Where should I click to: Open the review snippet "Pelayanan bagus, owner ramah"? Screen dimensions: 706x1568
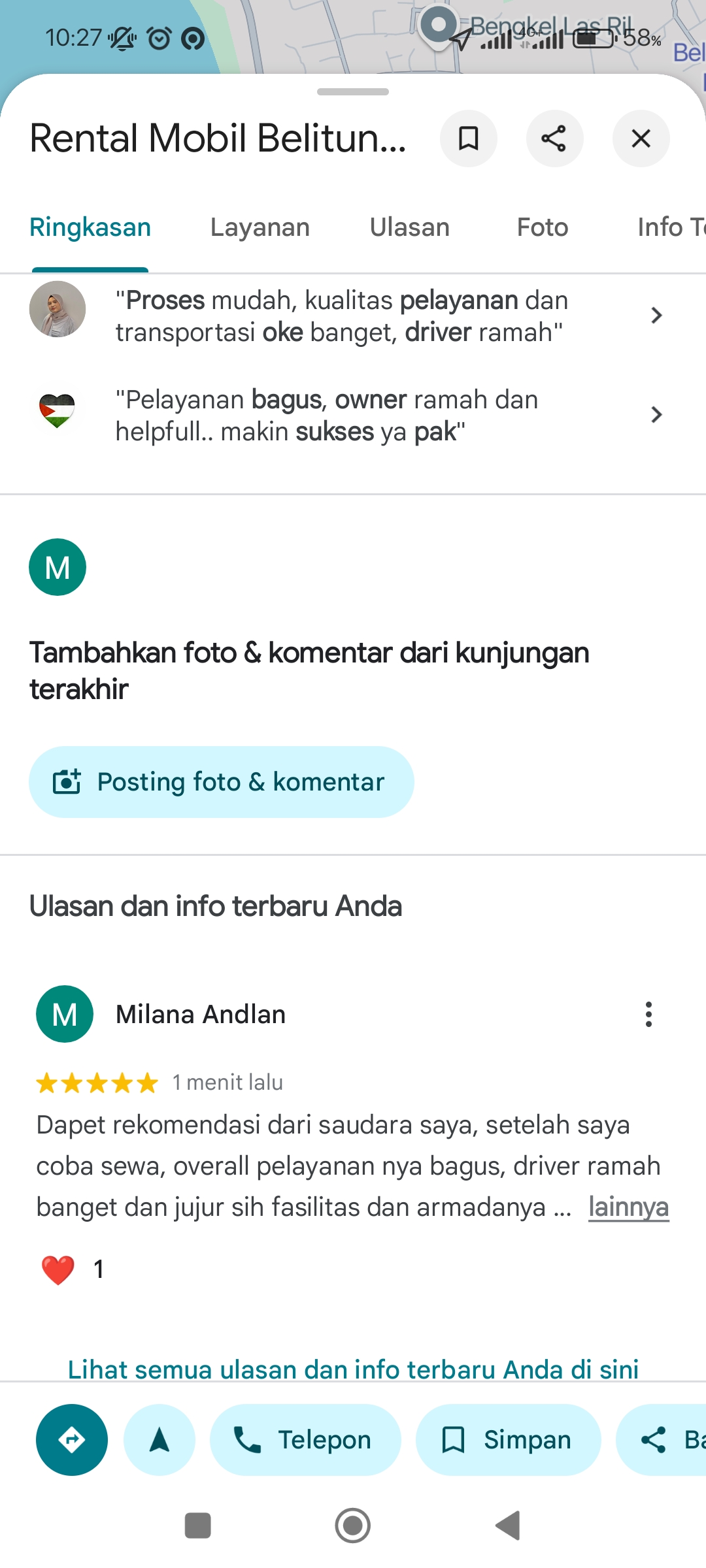(x=353, y=416)
